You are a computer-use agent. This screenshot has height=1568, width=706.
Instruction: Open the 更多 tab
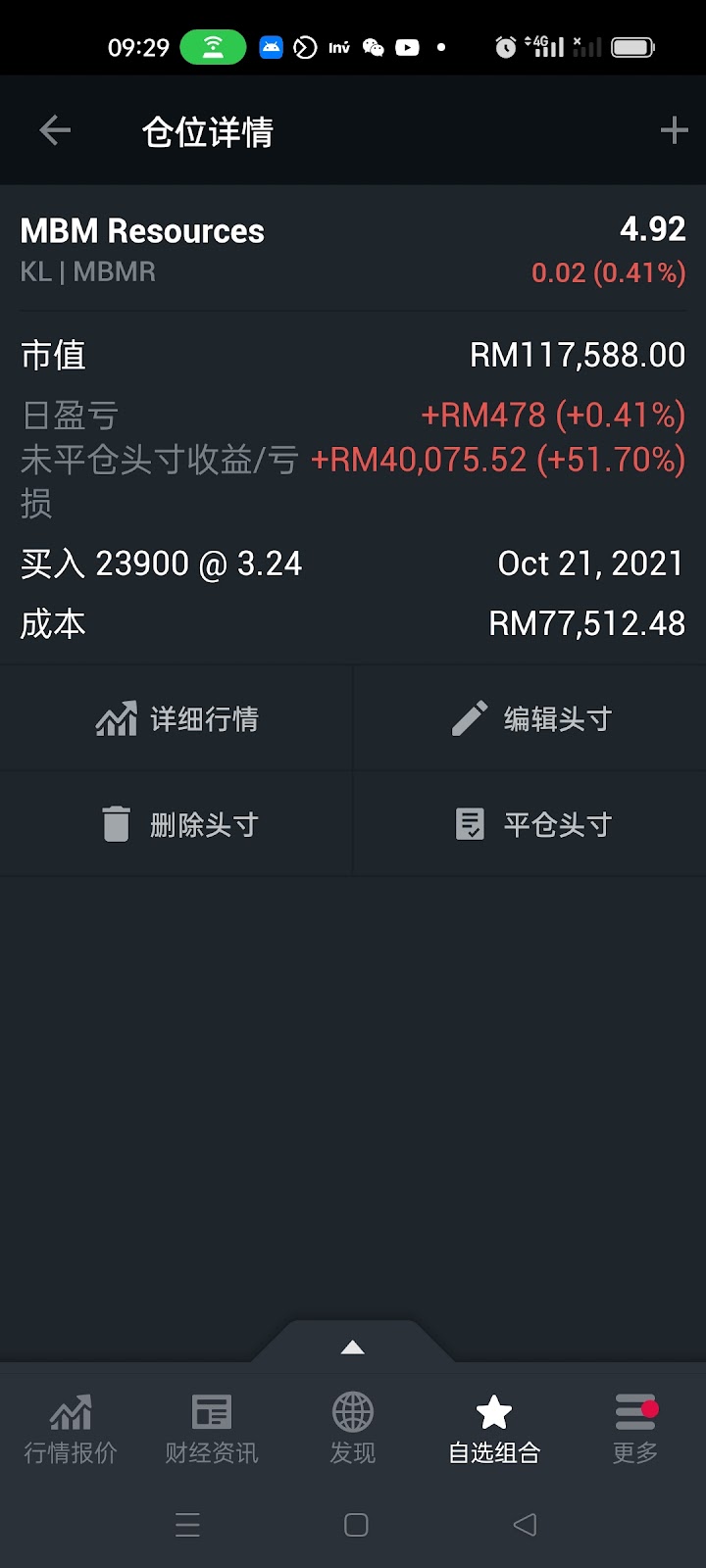635,1429
